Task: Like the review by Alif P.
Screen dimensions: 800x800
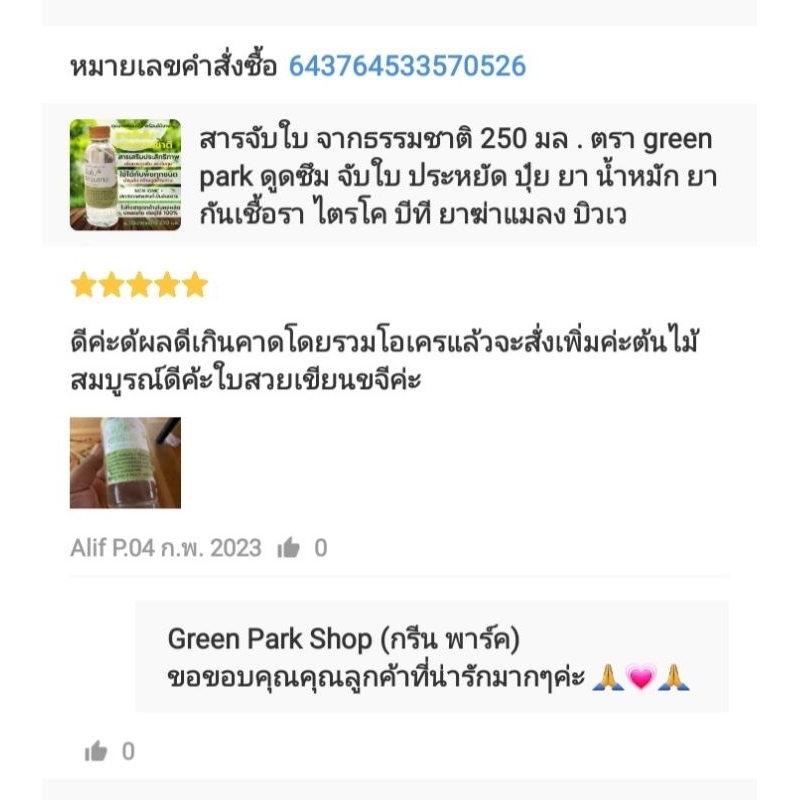Action: tap(290, 548)
